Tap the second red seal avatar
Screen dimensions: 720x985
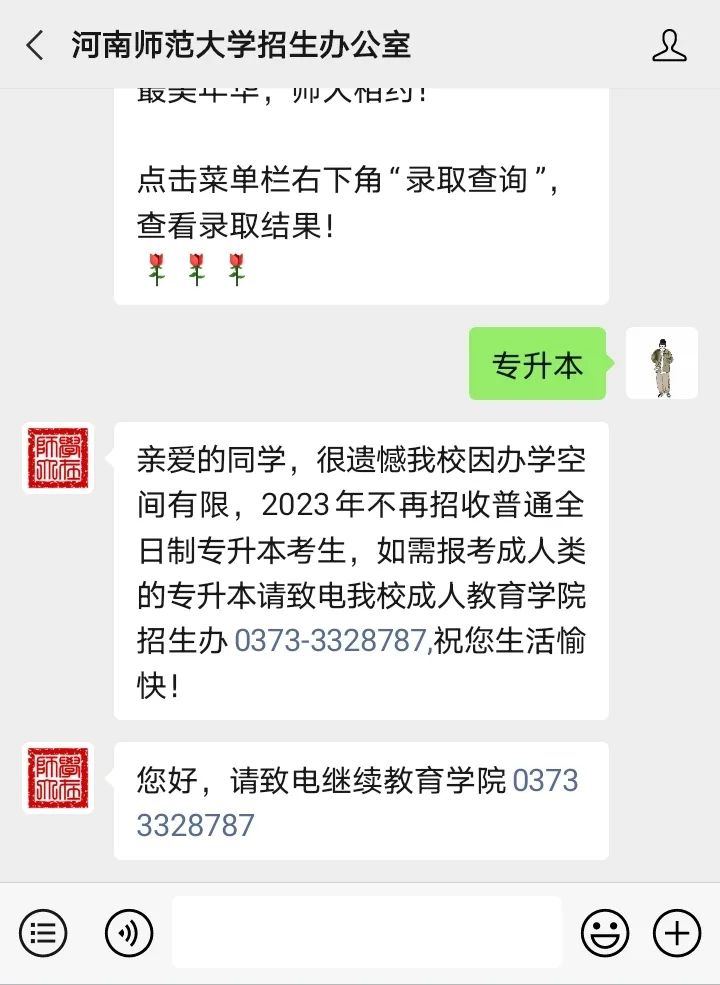pos(57,775)
